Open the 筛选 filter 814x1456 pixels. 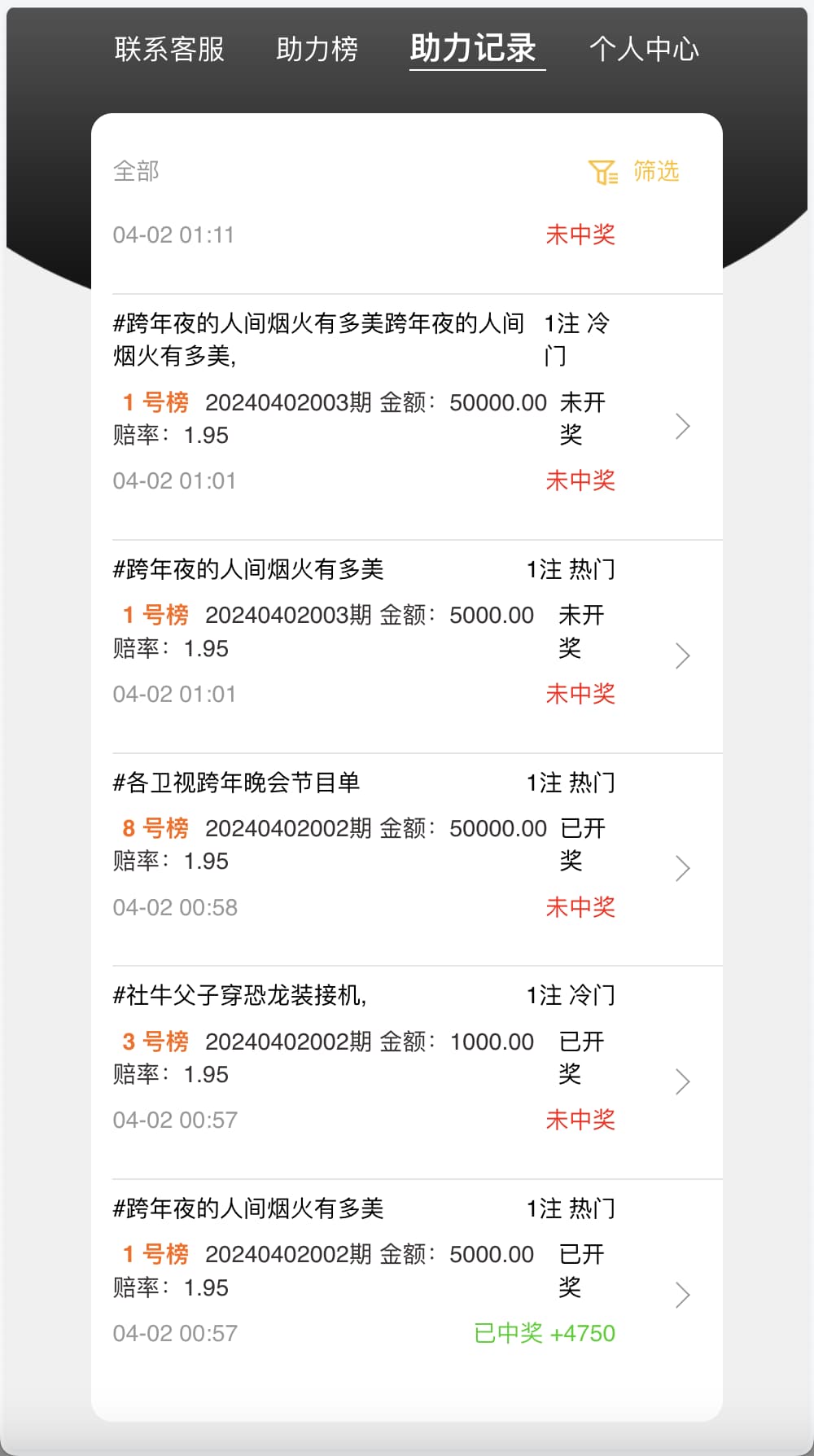[x=634, y=172]
